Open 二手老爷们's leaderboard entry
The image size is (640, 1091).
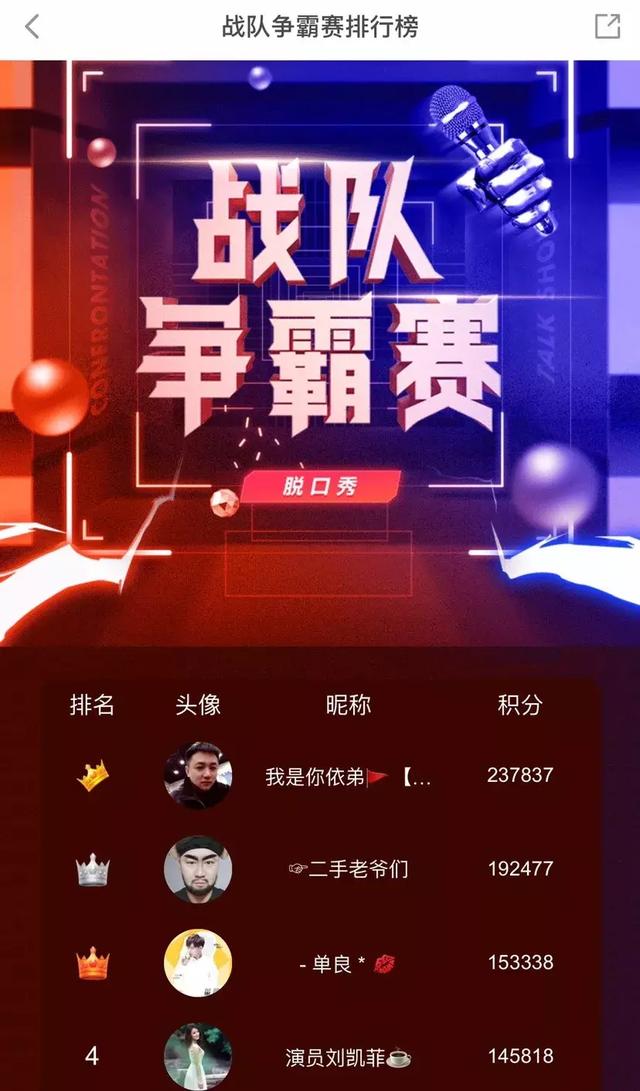pos(348,869)
